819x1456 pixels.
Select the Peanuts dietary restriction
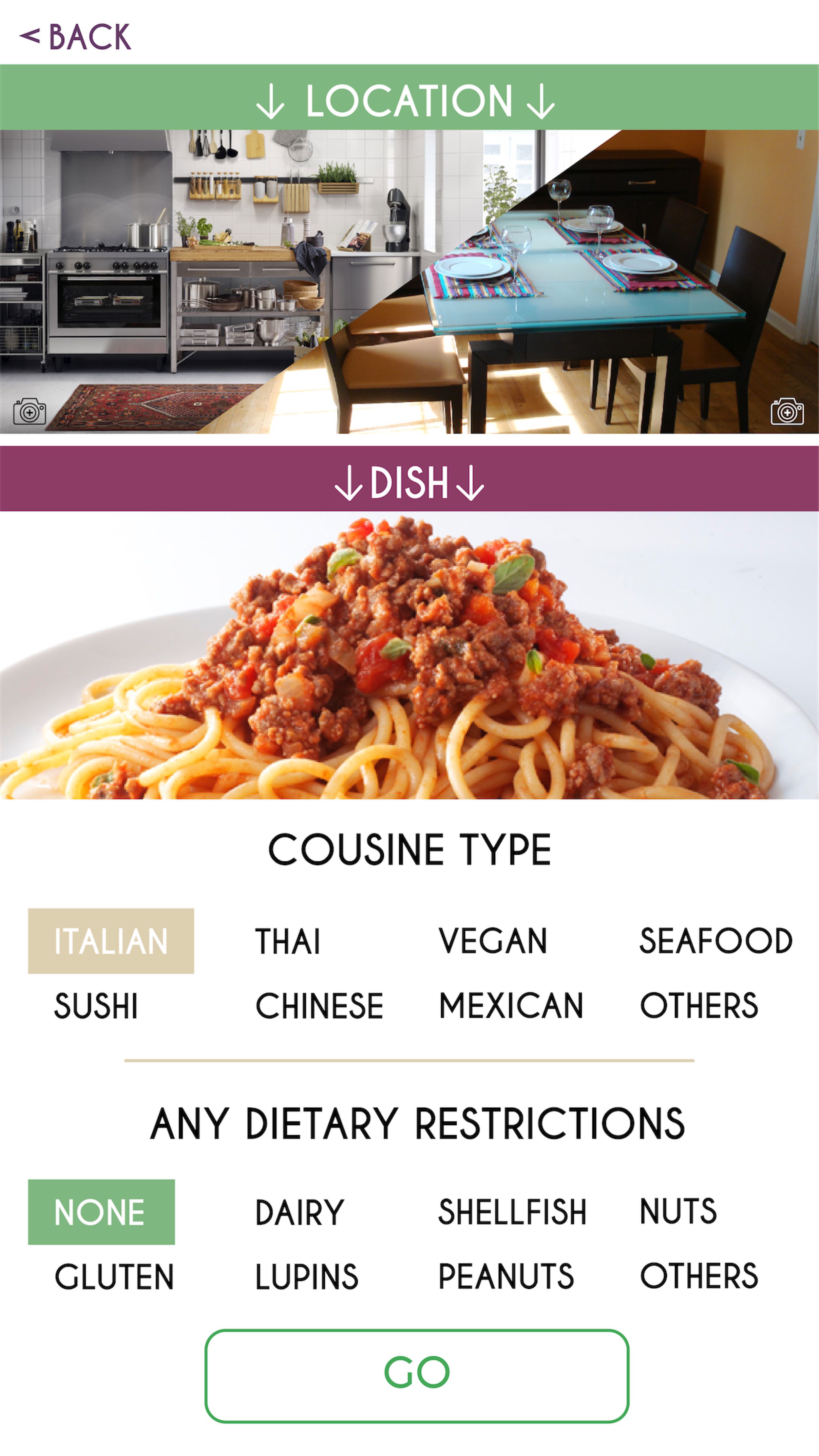pos(506,1277)
